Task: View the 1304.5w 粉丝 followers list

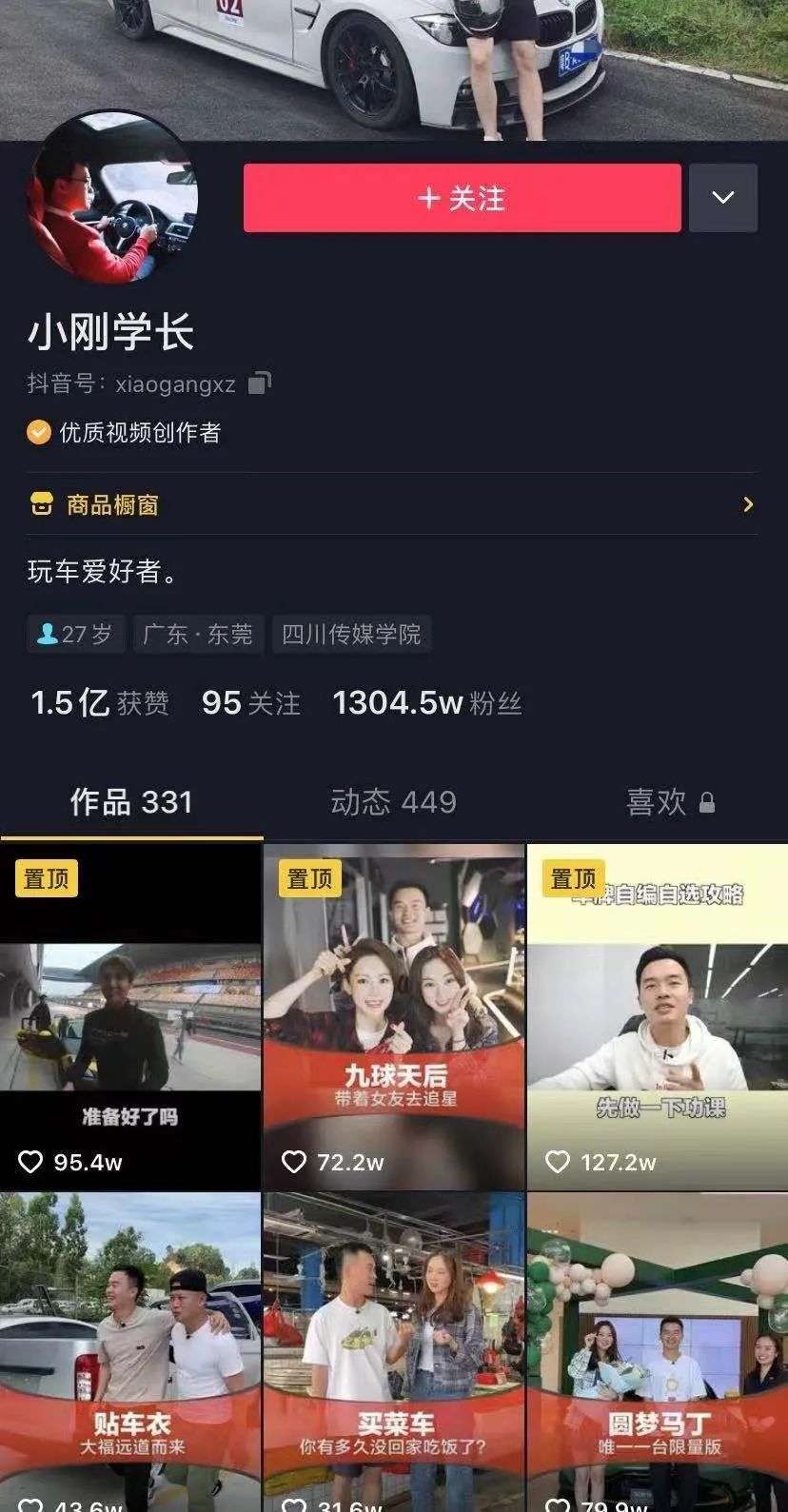Action: point(427,703)
